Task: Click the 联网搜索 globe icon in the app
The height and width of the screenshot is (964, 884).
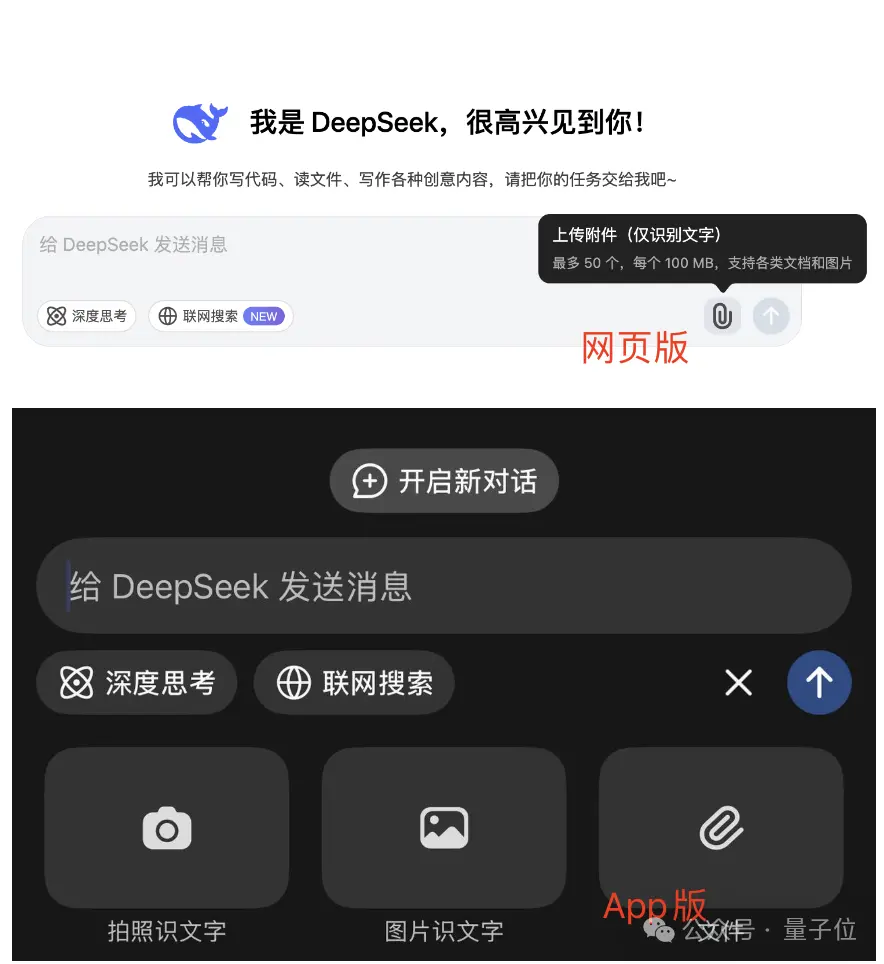Action: 293,683
